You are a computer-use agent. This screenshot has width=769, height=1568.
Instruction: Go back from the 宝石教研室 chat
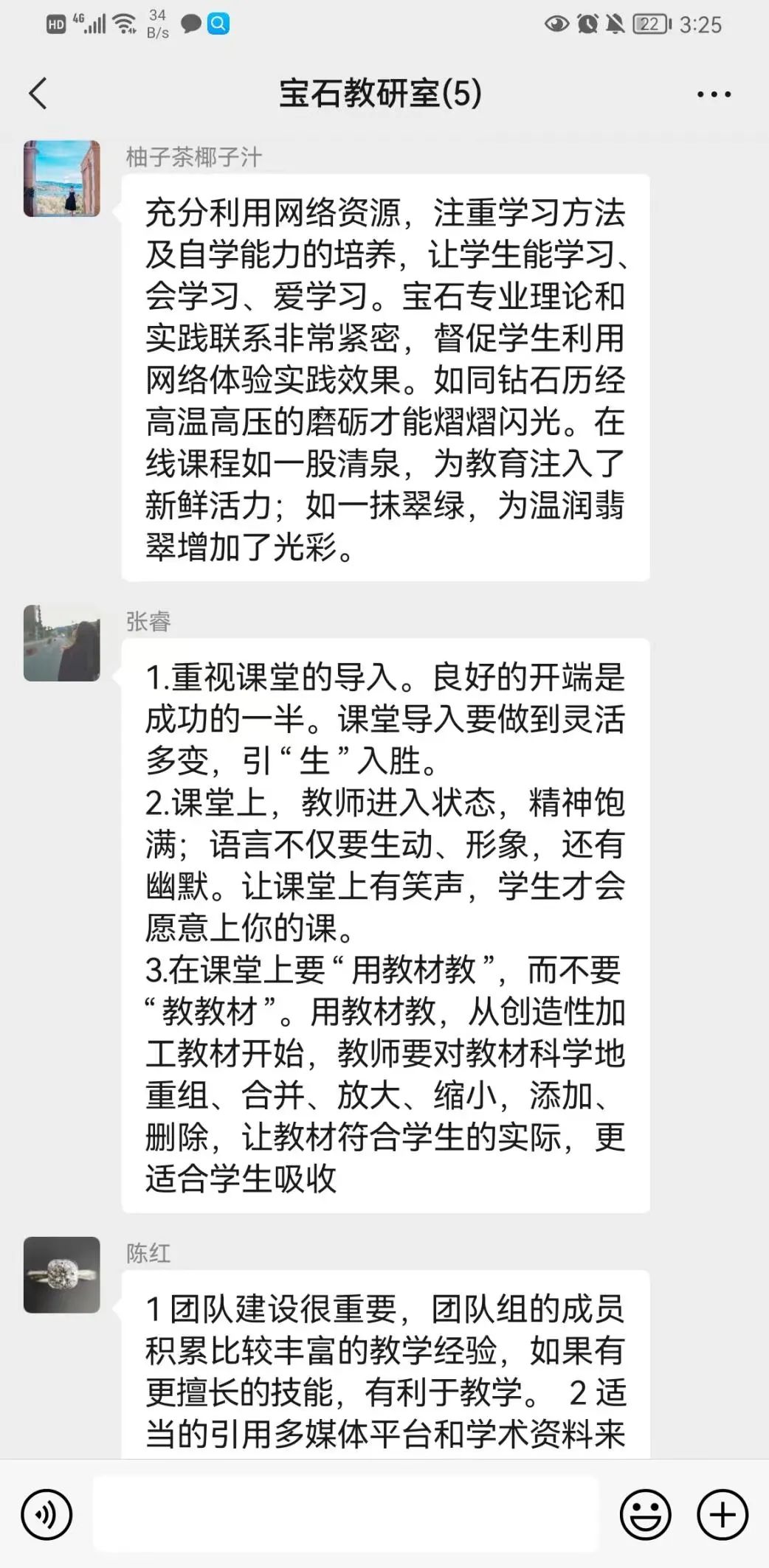point(38,94)
